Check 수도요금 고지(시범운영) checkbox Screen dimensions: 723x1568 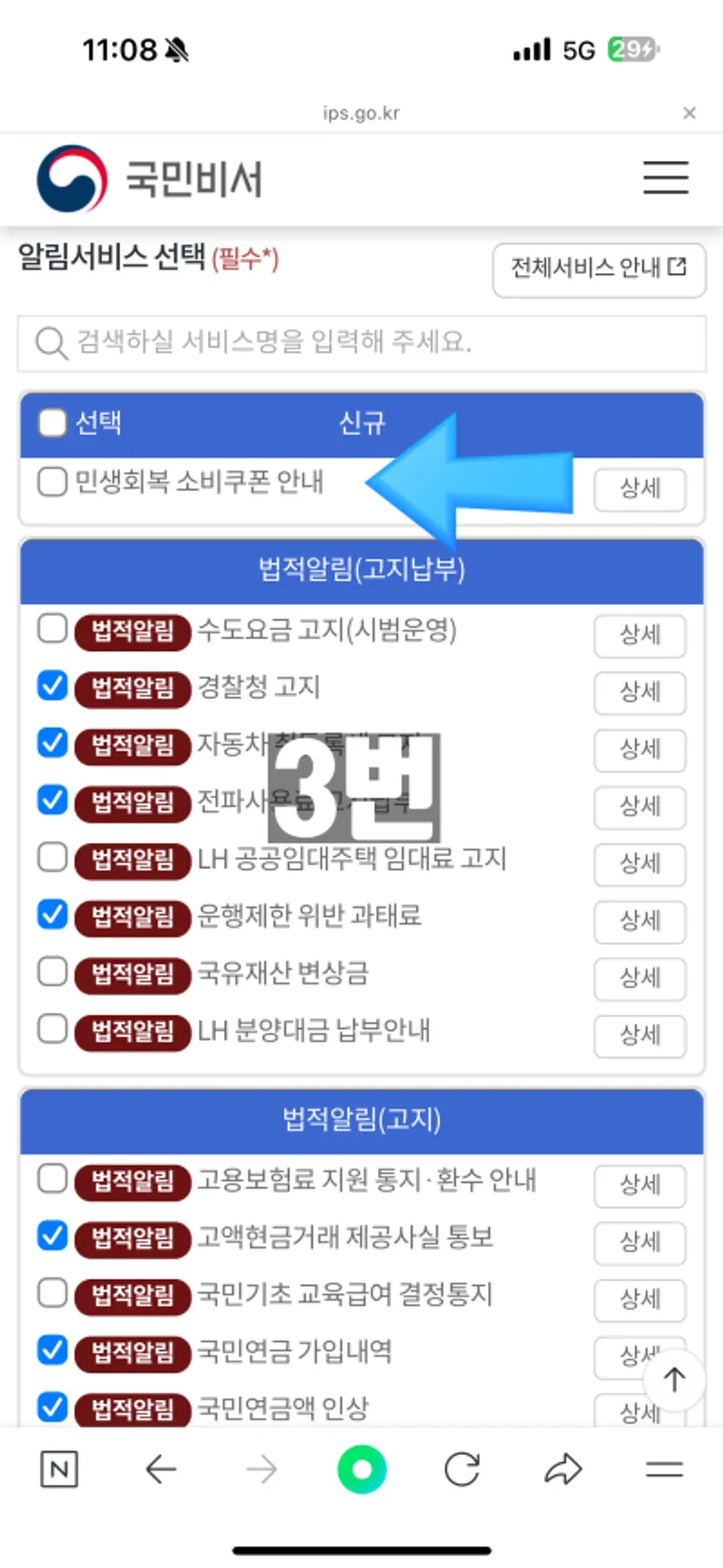[52, 628]
